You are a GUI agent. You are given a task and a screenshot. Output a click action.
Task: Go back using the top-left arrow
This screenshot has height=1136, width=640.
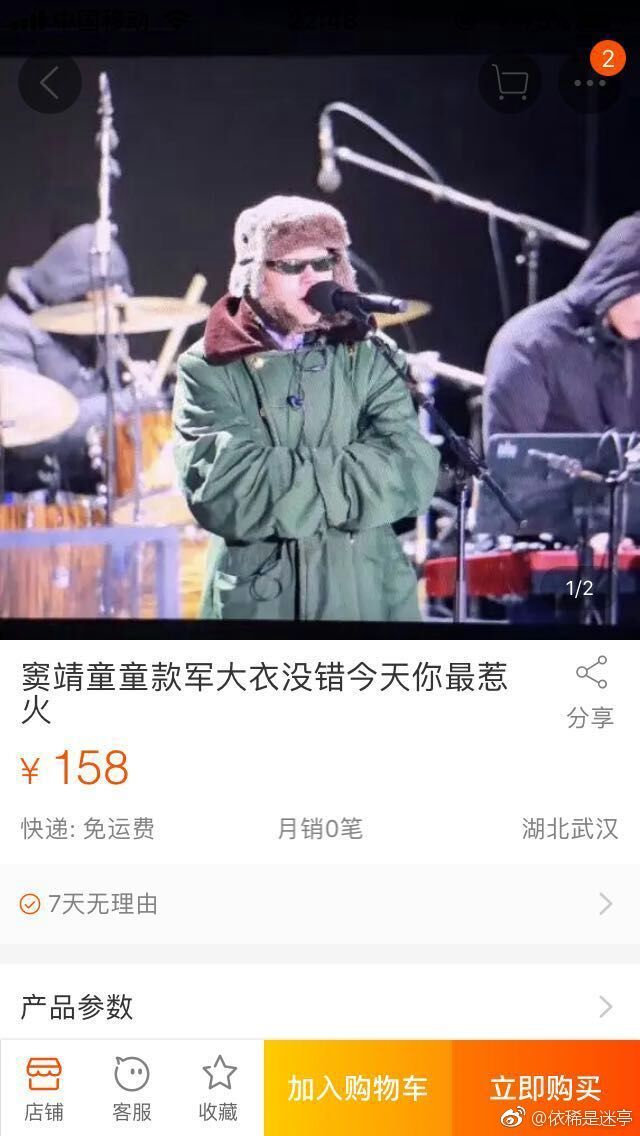[x=49, y=83]
